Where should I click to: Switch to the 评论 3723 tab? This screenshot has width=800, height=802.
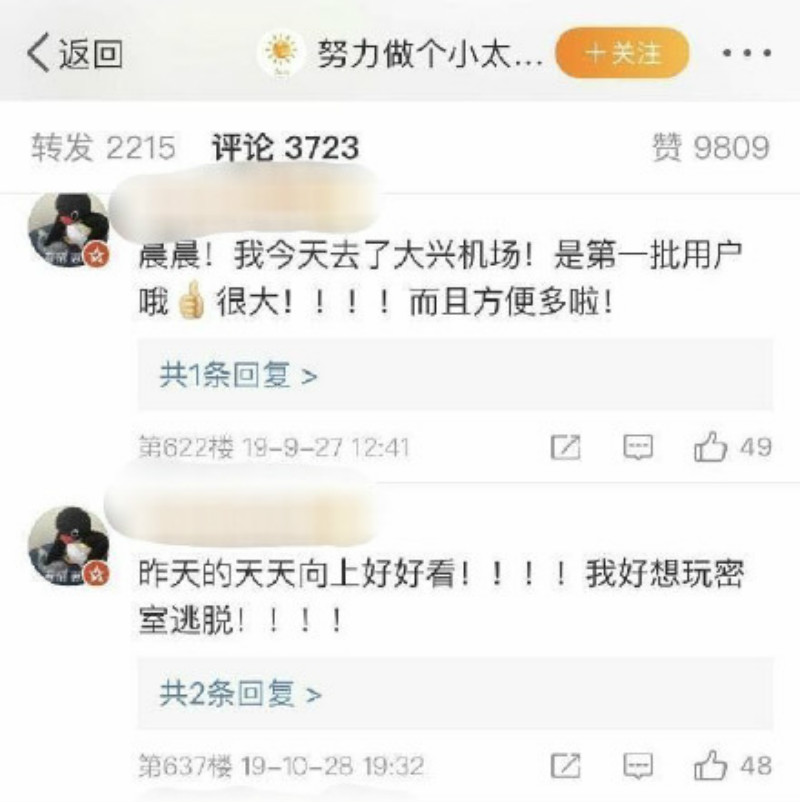285,148
